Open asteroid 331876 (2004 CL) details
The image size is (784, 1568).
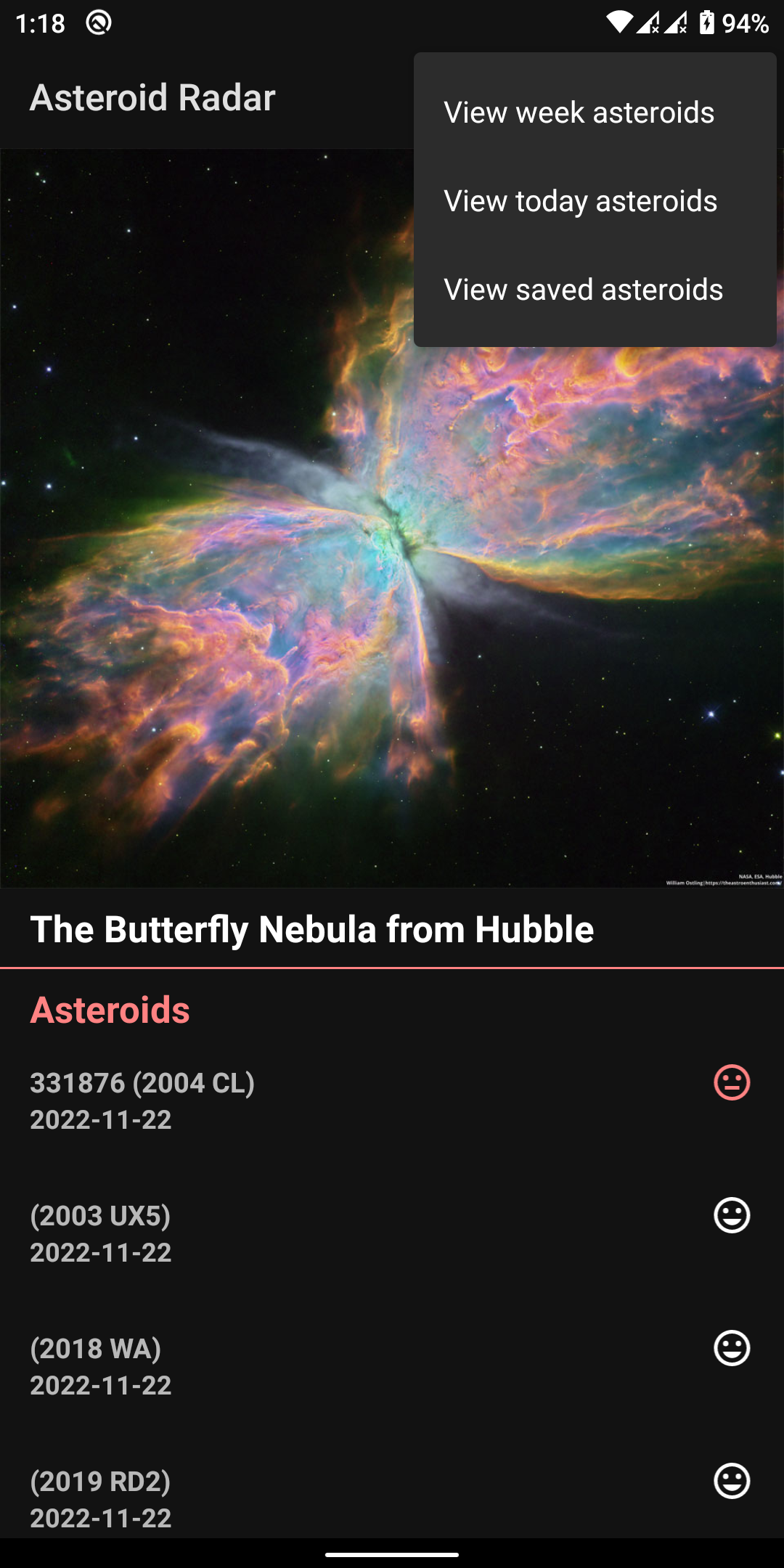click(392, 1101)
